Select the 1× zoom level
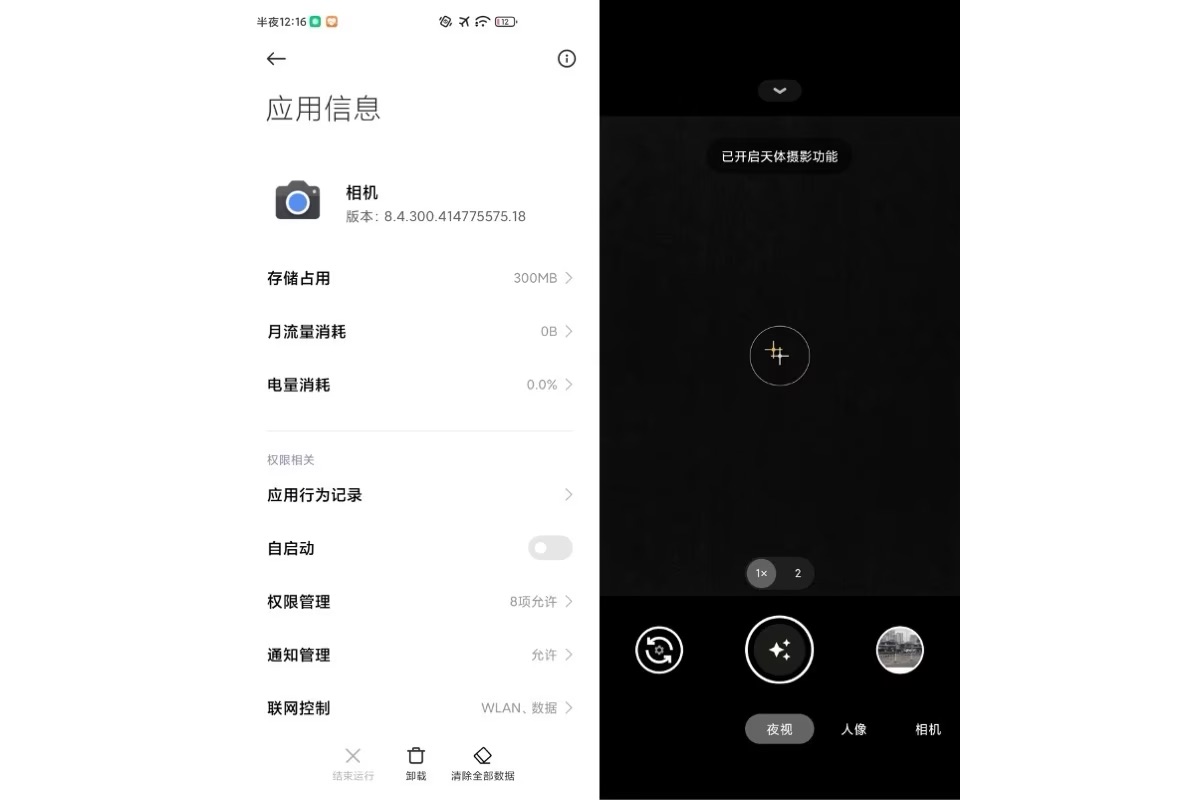1200x800 pixels. tap(761, 573)
